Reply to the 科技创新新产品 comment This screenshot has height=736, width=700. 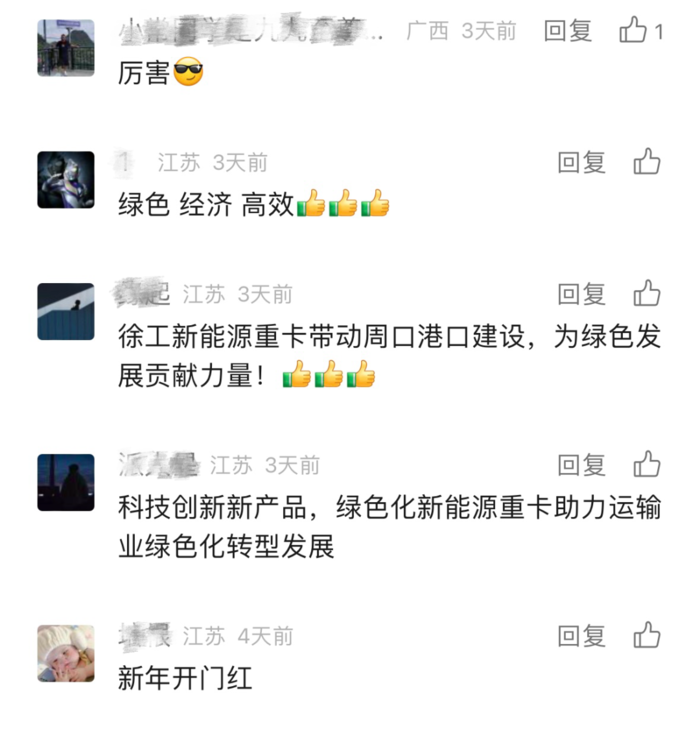[x=582, y=465]
